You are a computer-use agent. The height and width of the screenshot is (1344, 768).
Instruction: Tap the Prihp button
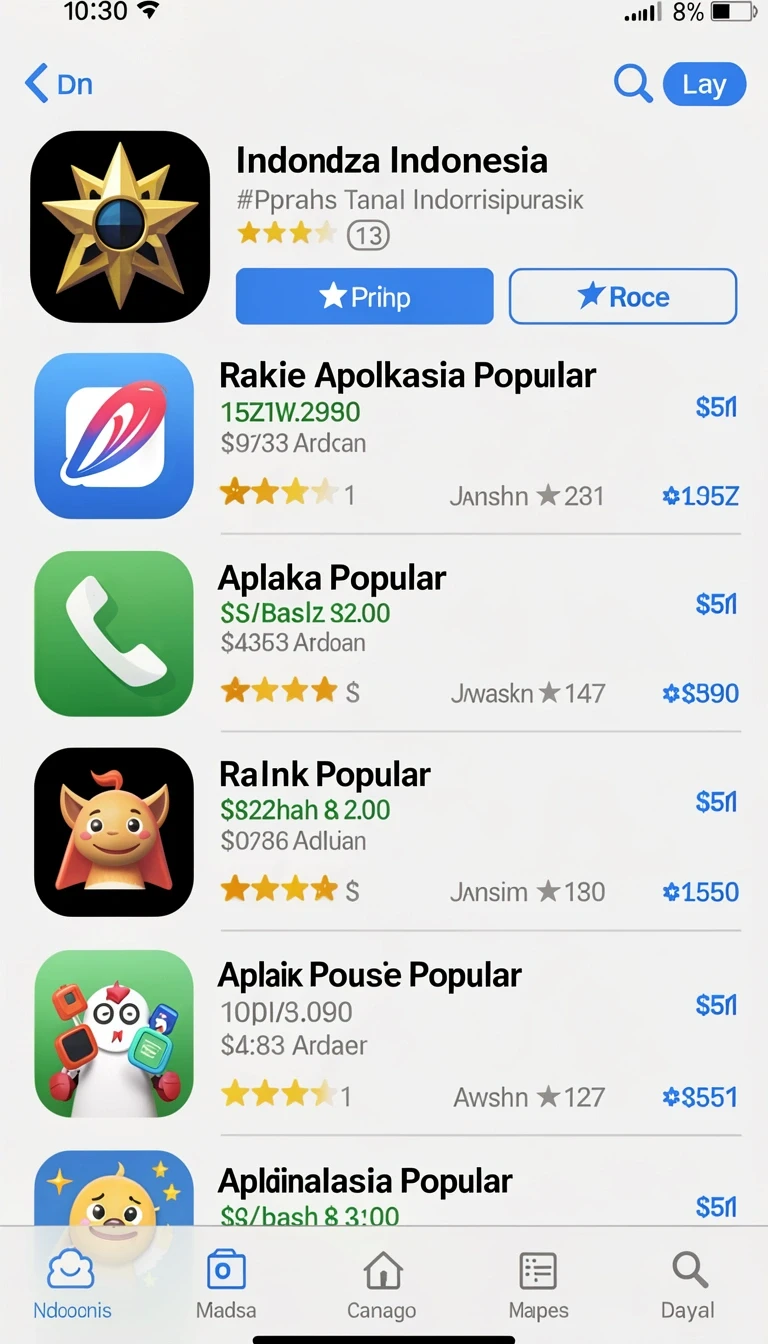tap(364, 296)
